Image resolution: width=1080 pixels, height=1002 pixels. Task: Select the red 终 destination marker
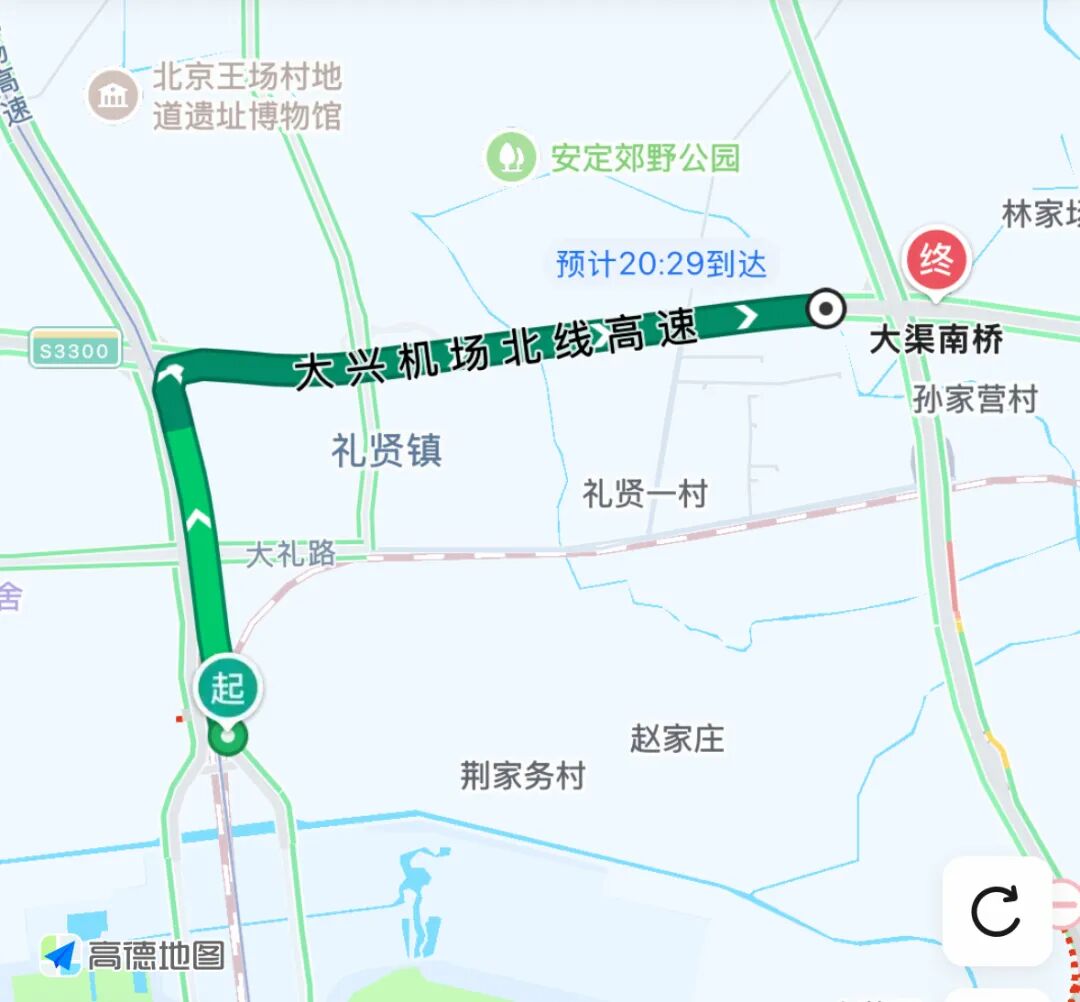(x=936, y=262)
